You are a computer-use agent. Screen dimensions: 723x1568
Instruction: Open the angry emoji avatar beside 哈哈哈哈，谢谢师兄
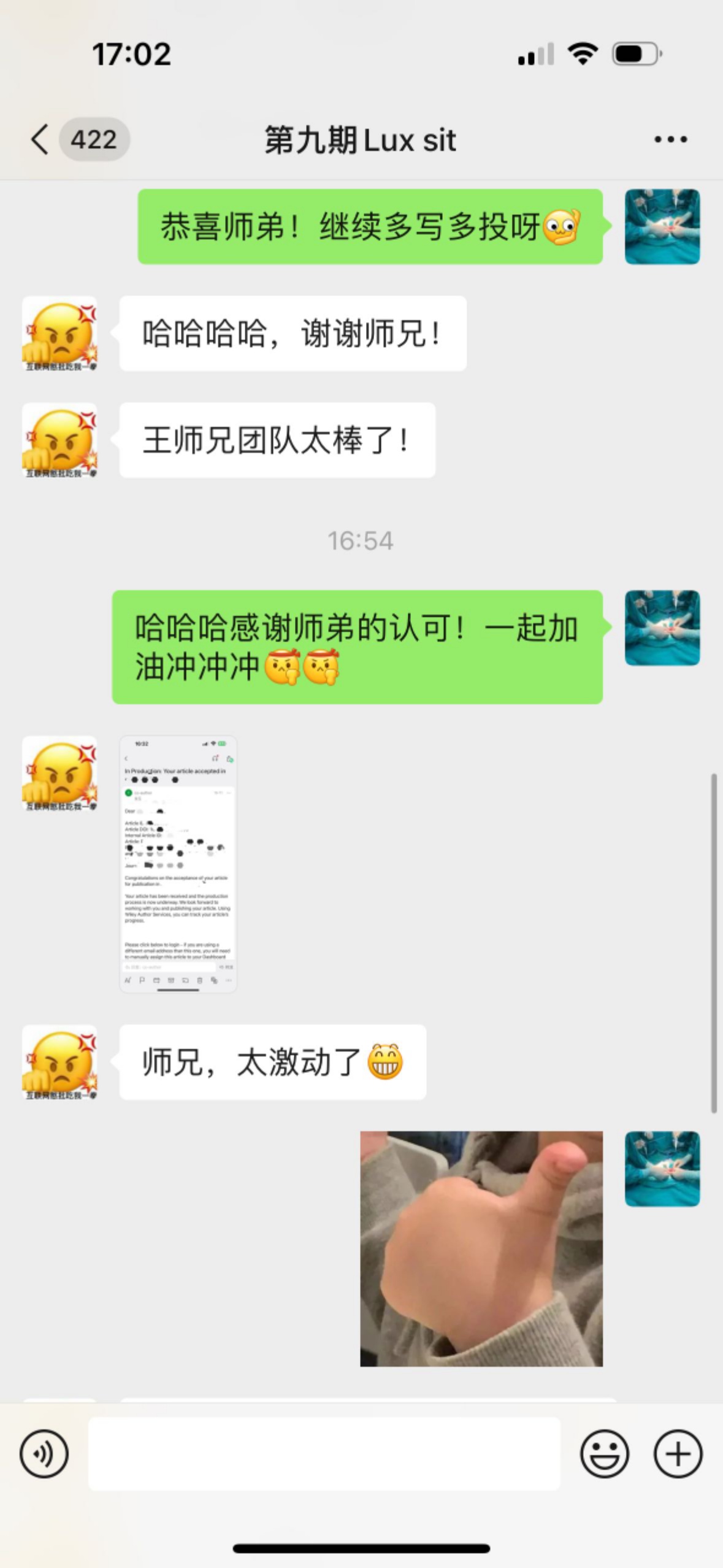tap(59, 334)
